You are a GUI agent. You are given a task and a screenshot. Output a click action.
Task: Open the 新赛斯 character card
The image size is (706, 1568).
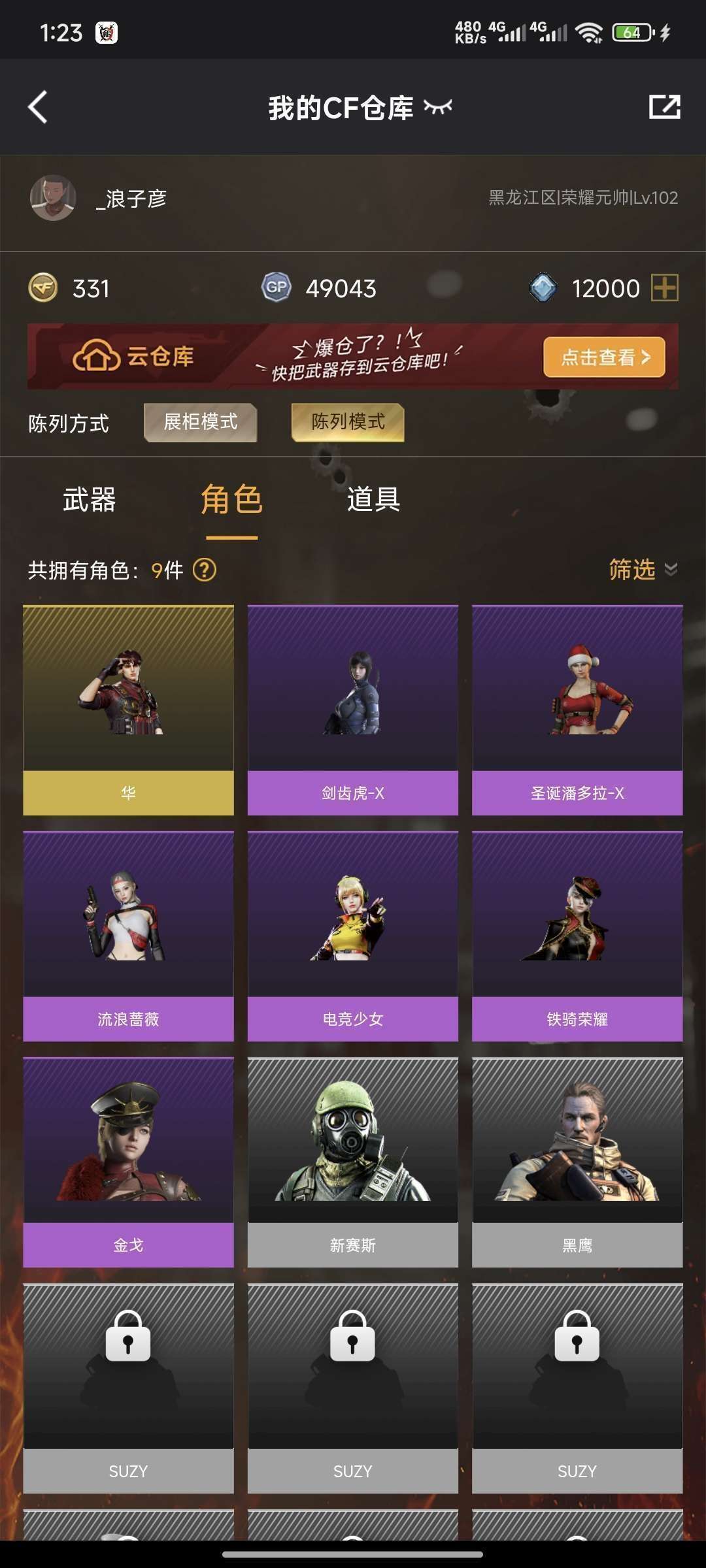353,1162
